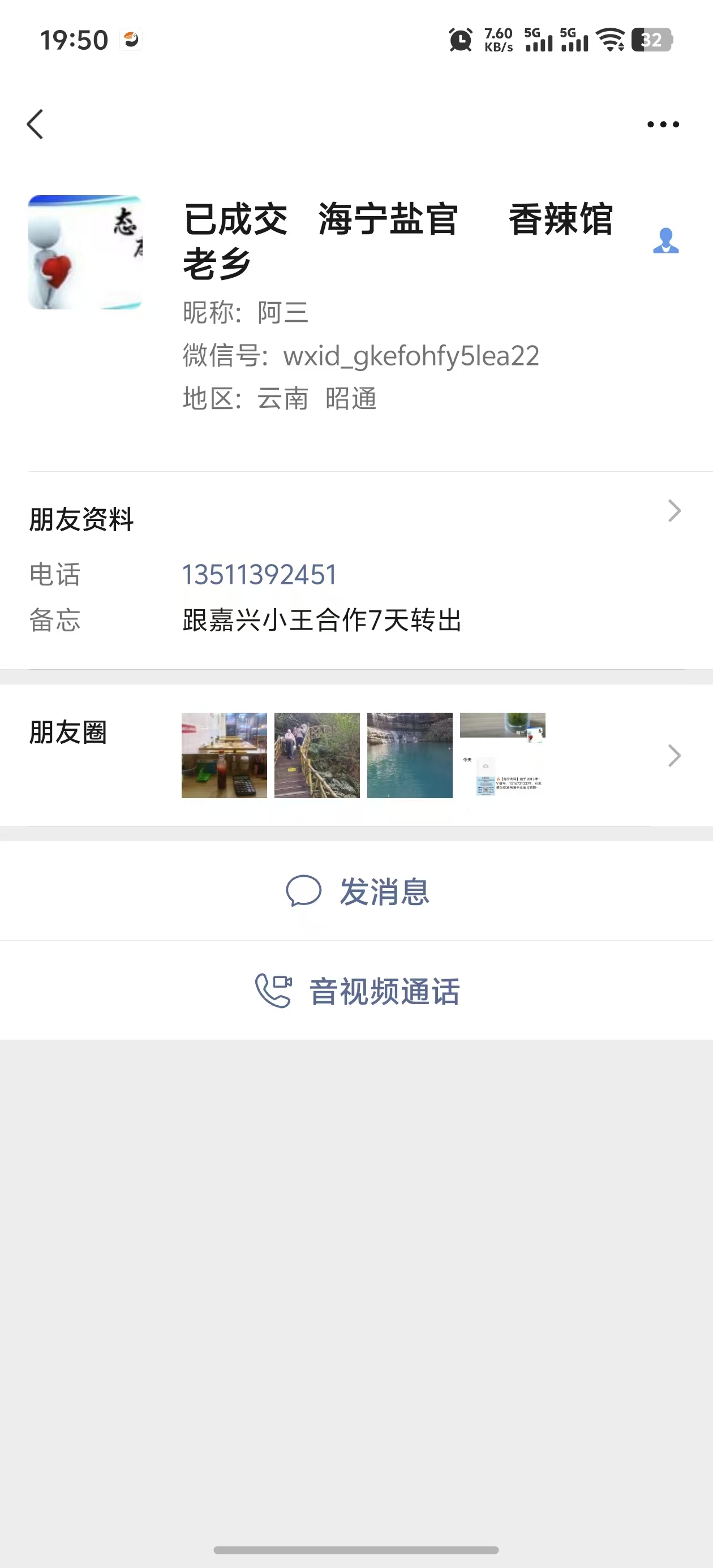713x1568 pixels.
Task: Open the more options menu via three dots
Action: (662, 124)
